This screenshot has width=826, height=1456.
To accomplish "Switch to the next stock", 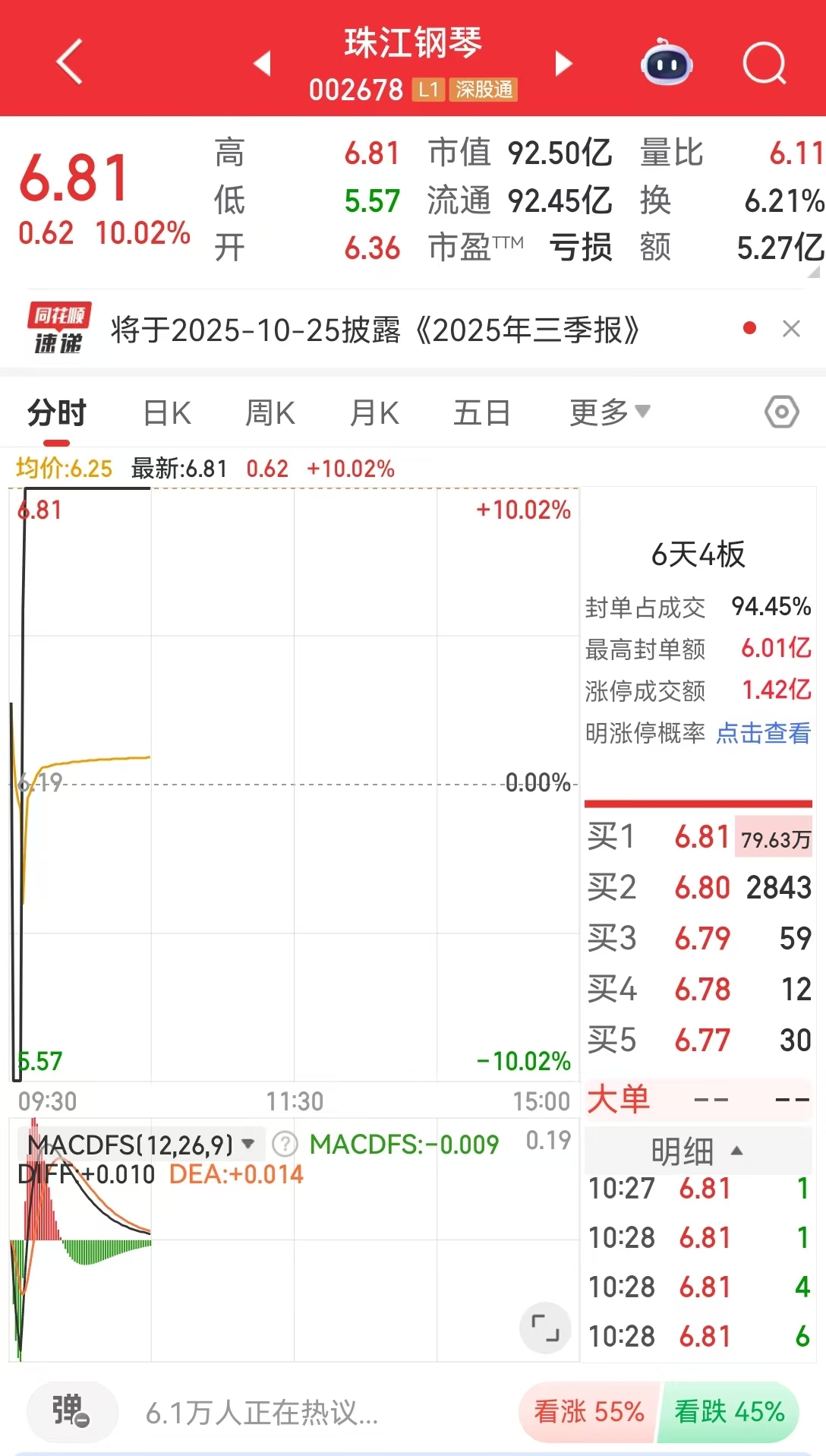I will tap(563, 63).
